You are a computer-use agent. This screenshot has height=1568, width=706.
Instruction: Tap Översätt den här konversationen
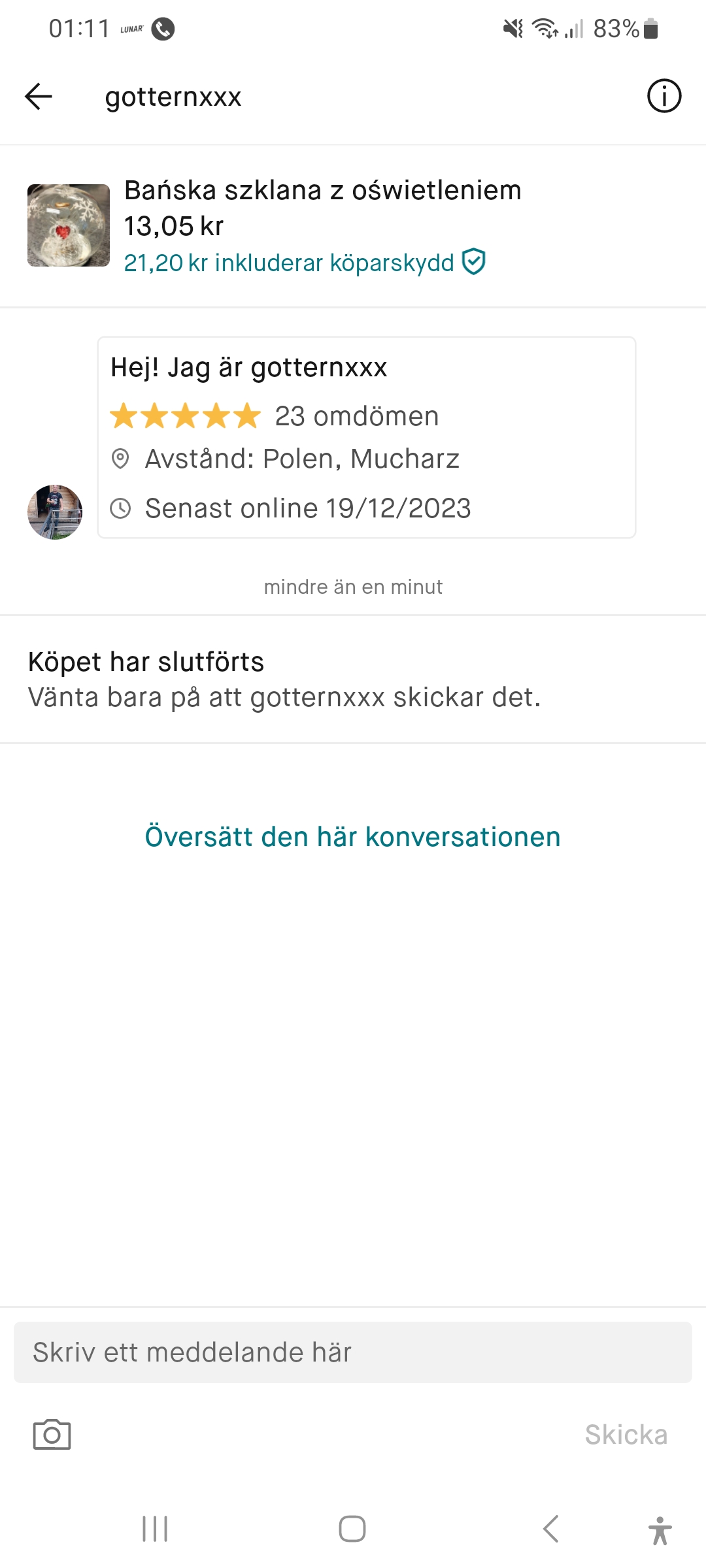tap(352, 837)
